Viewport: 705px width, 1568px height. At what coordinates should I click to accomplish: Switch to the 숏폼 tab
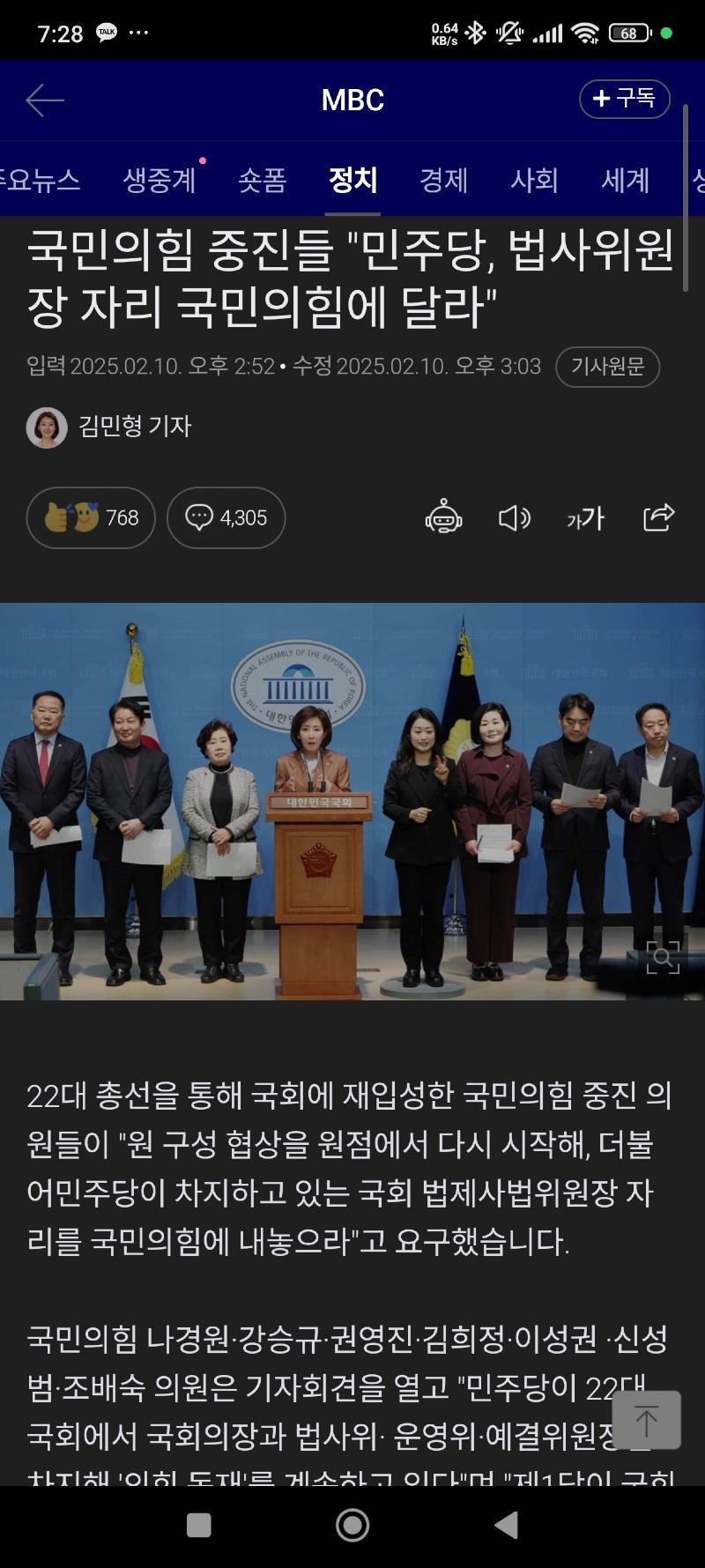(262, 181)
